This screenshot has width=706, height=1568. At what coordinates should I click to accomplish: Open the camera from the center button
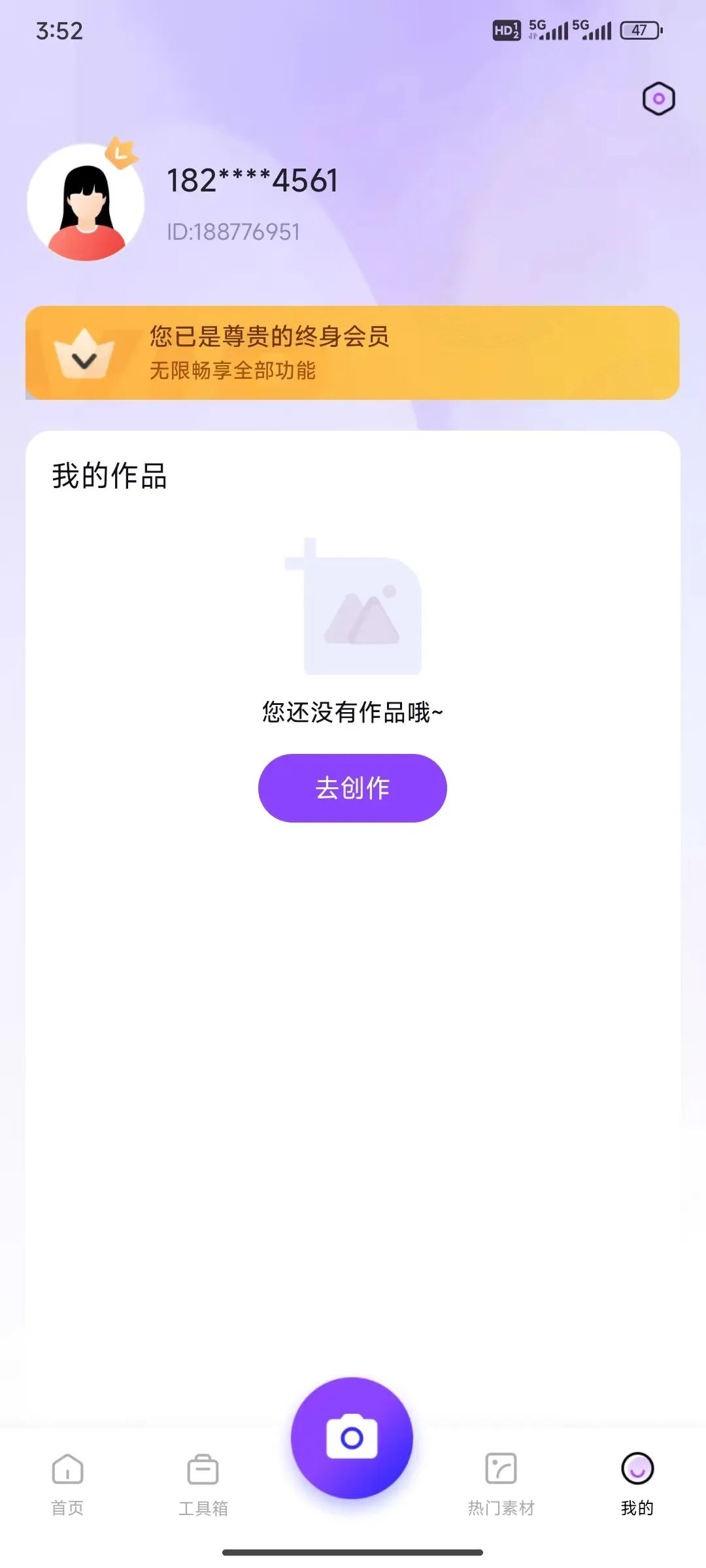coord(352,1438)
